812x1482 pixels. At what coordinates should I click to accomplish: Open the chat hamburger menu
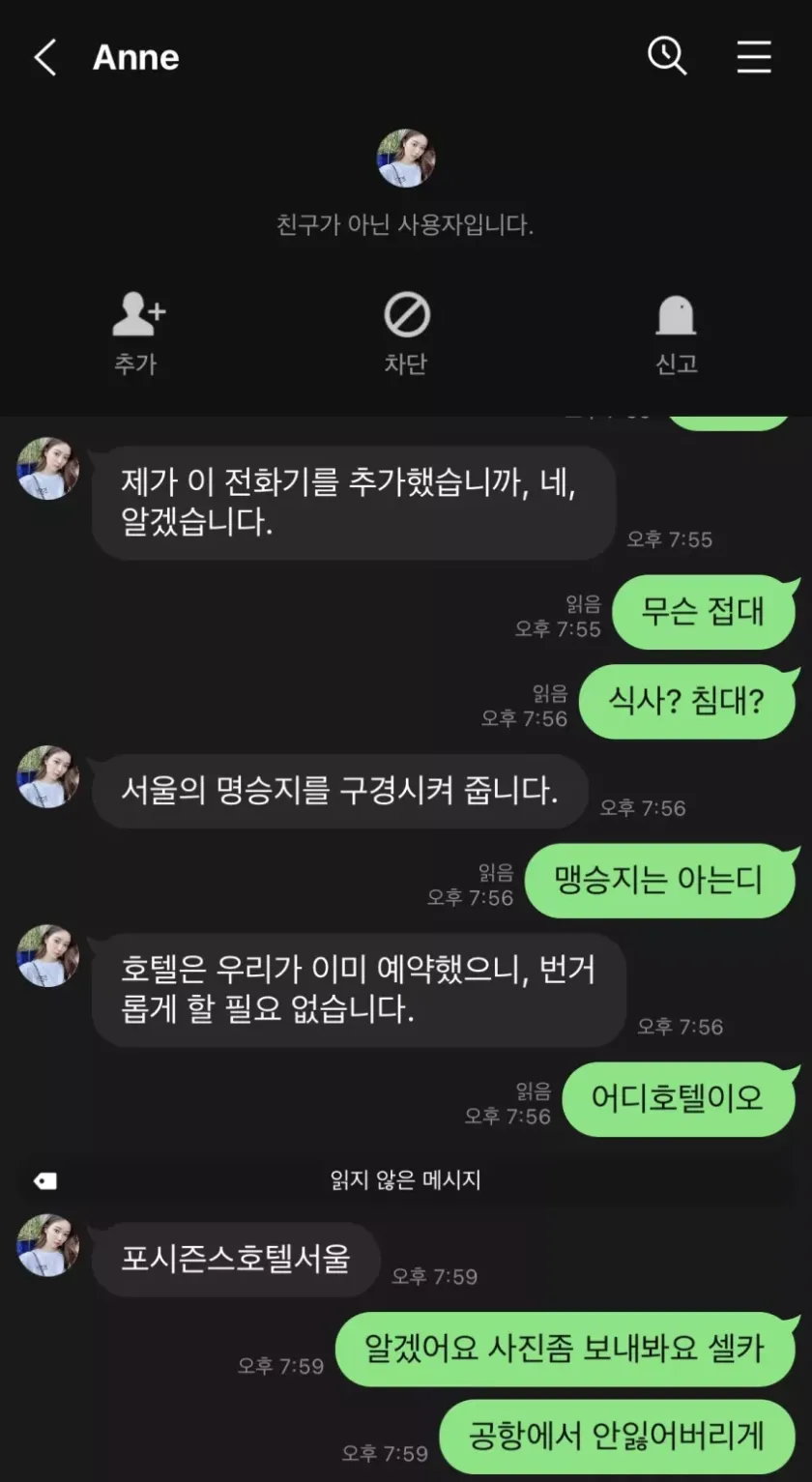[x=754, y=57]
